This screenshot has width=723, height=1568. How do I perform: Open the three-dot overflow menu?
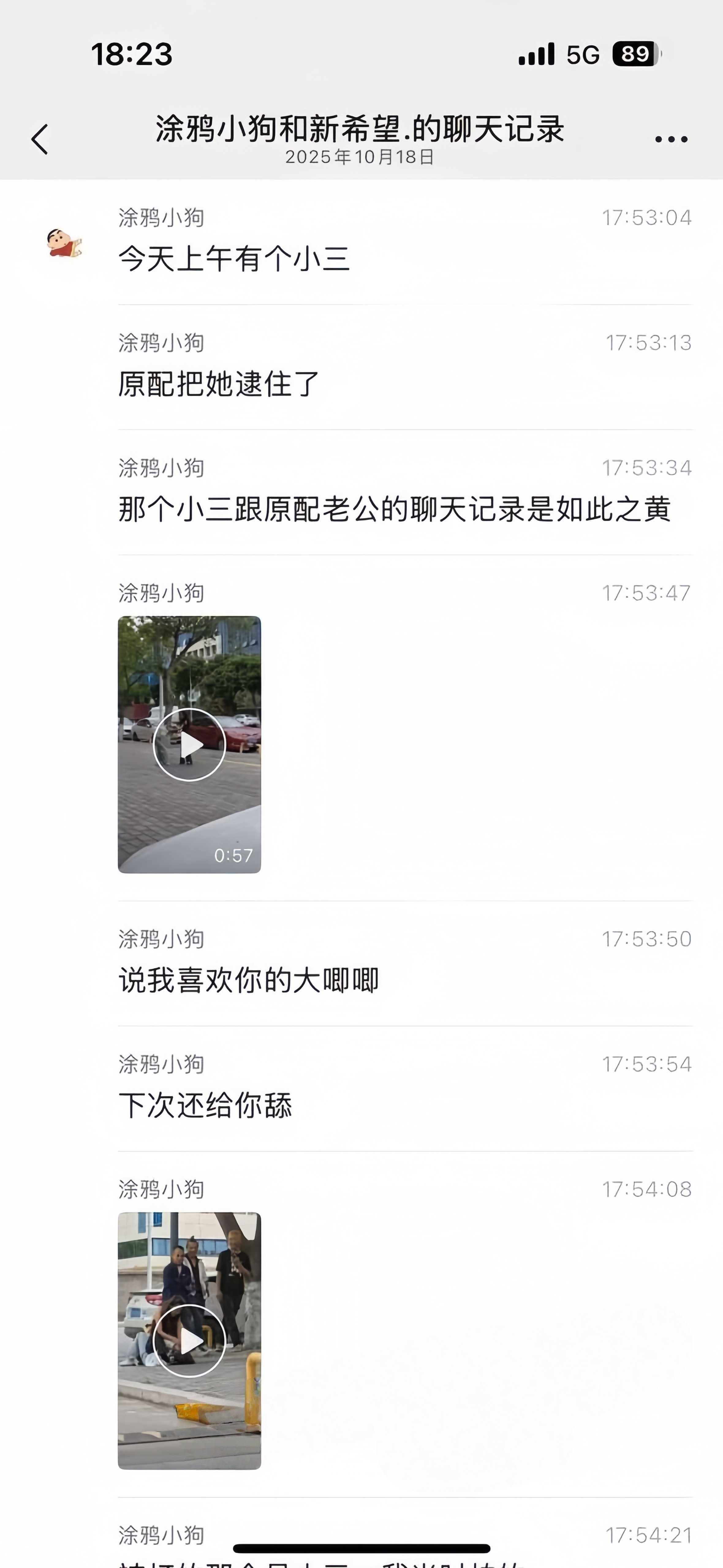(x=671, y=139)
